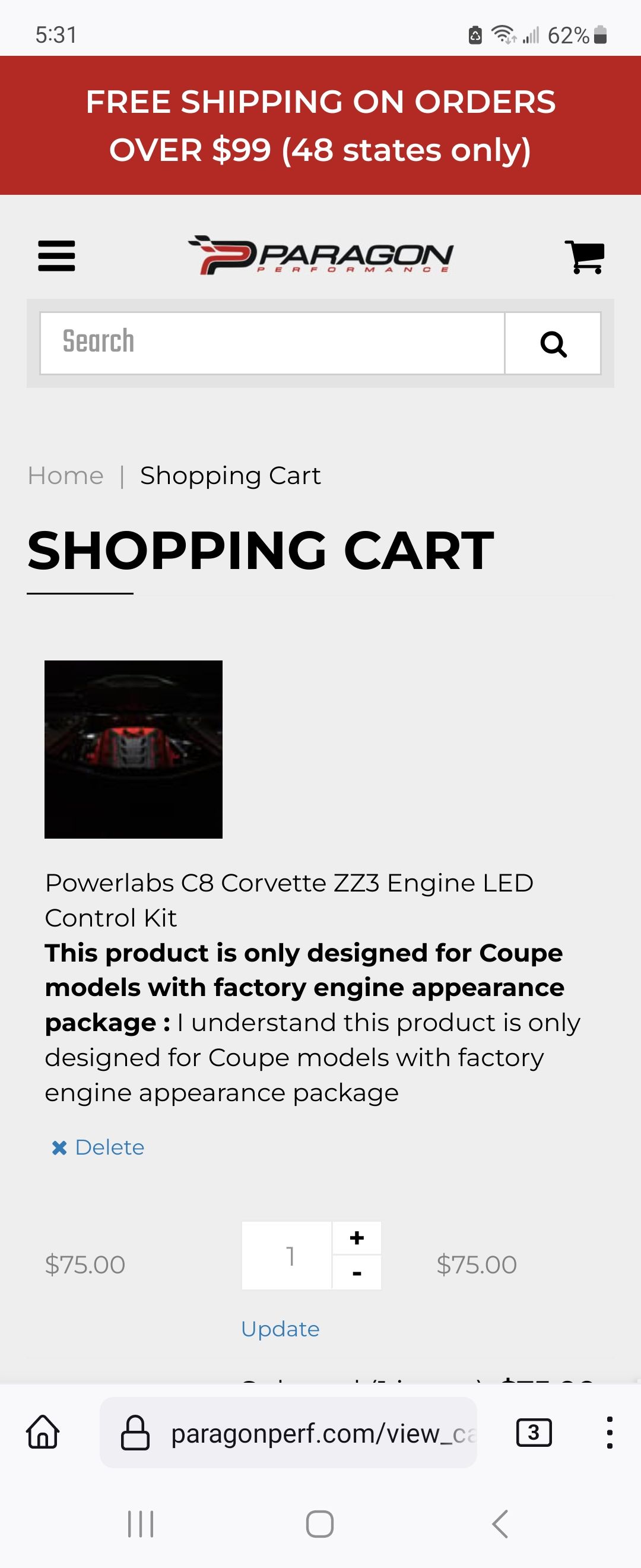Increase quantity with the plus button
Viewport: 641px width, 1568px height.
coord(357,1238)
